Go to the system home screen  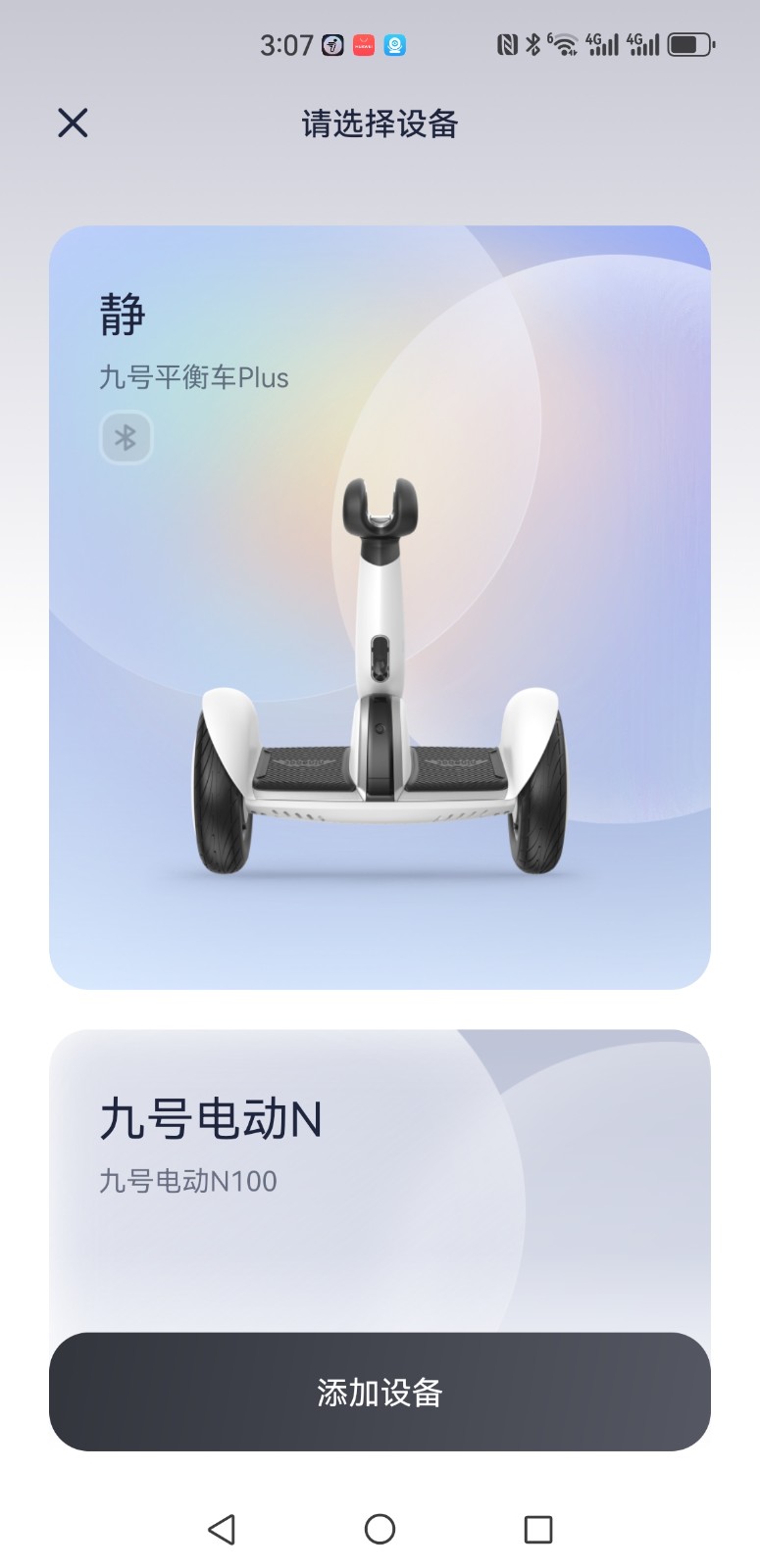[380, 1529]
